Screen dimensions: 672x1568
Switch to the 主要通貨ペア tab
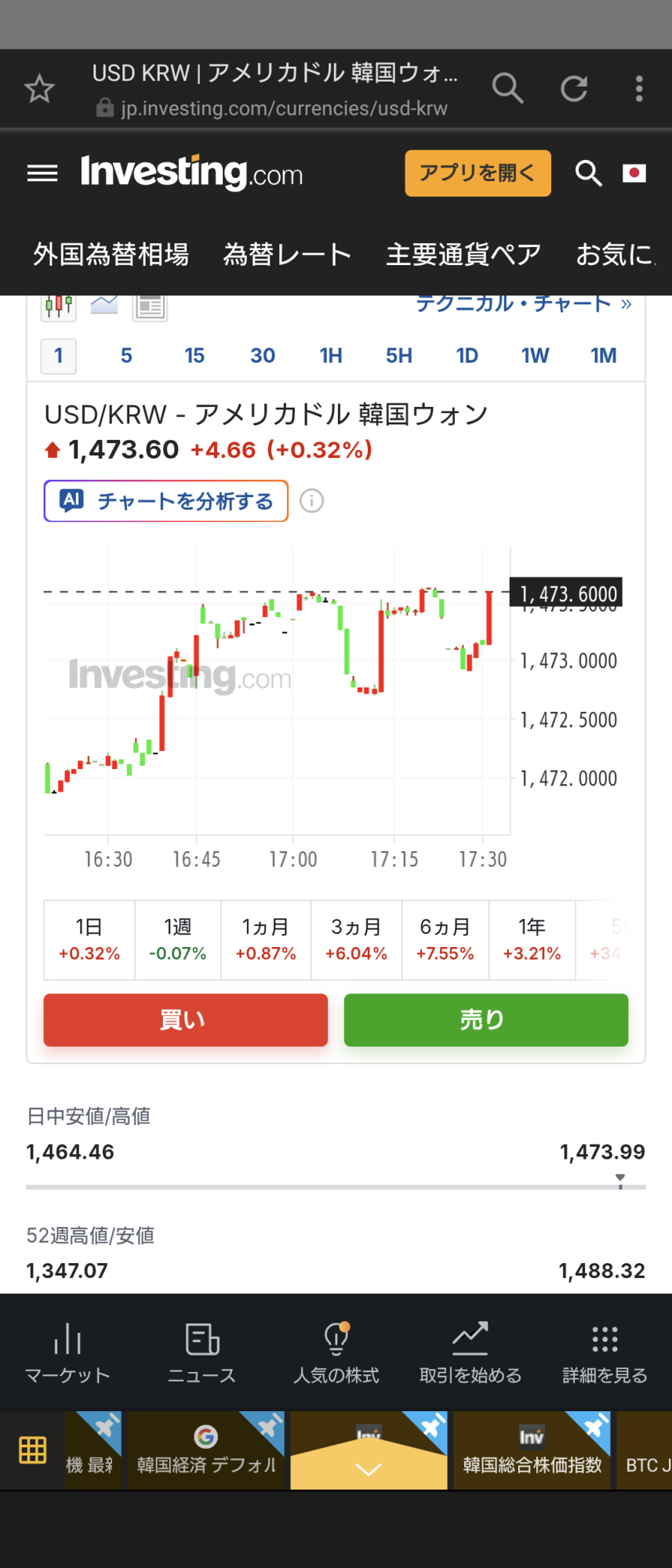(x=463, y=255)
